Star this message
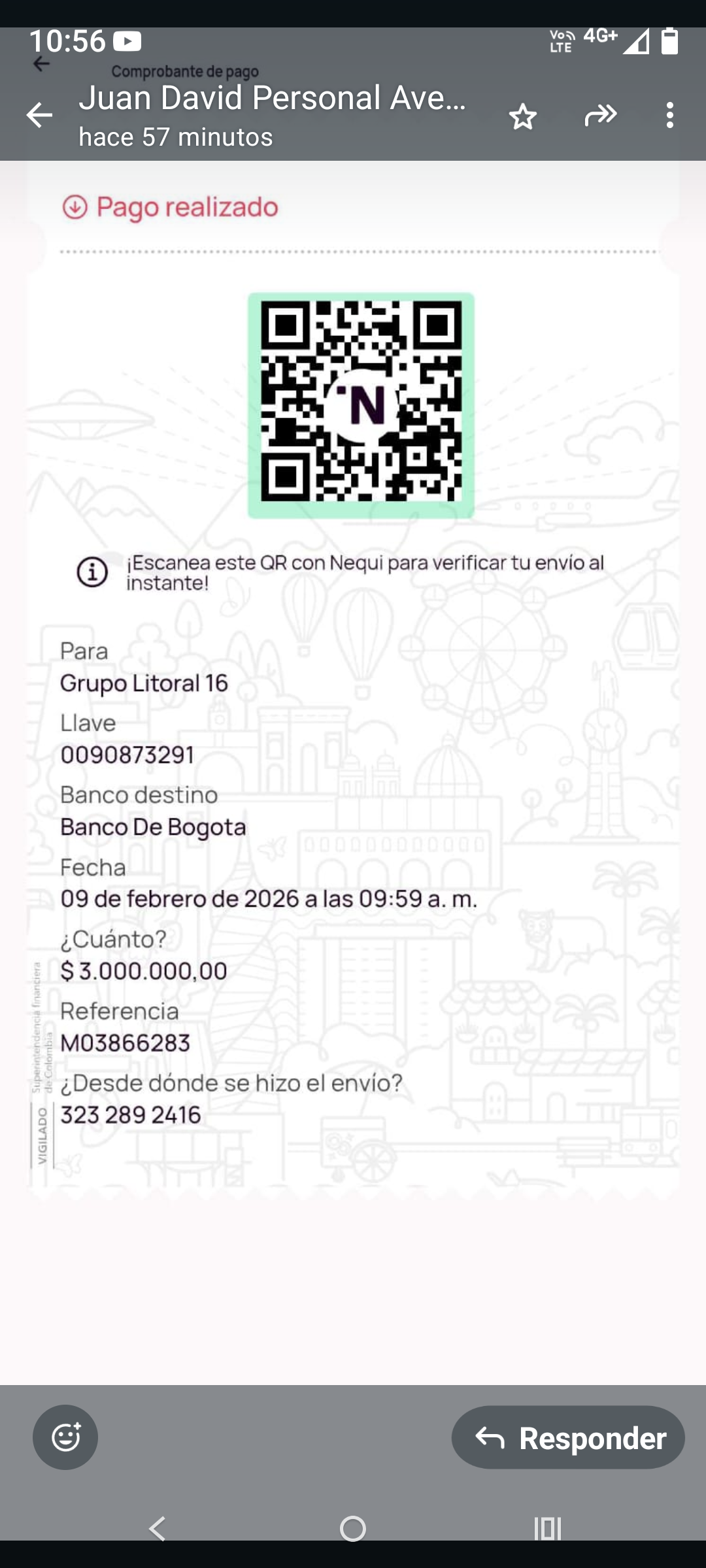 click(x=523, y=116)
